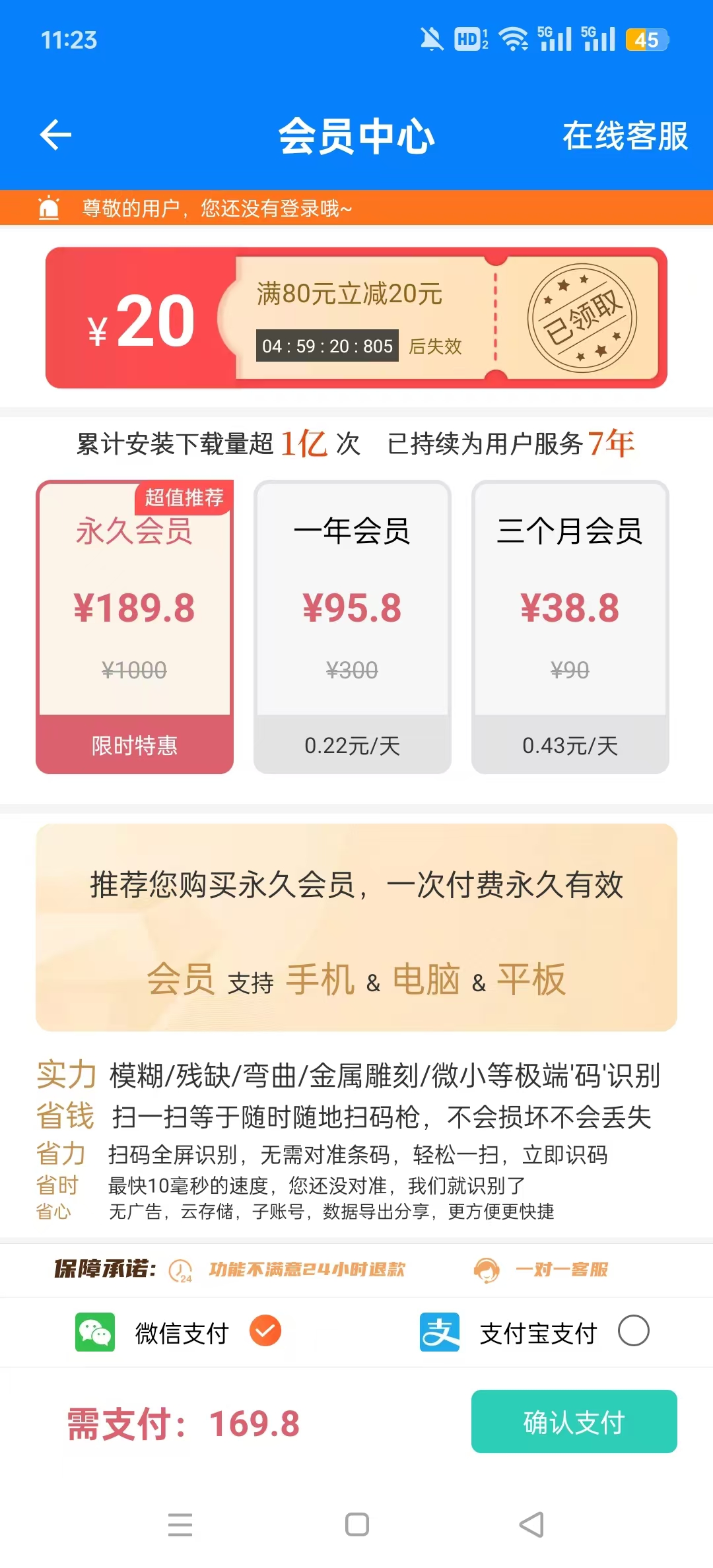Open the Android recent apps button

point(178,1526)
